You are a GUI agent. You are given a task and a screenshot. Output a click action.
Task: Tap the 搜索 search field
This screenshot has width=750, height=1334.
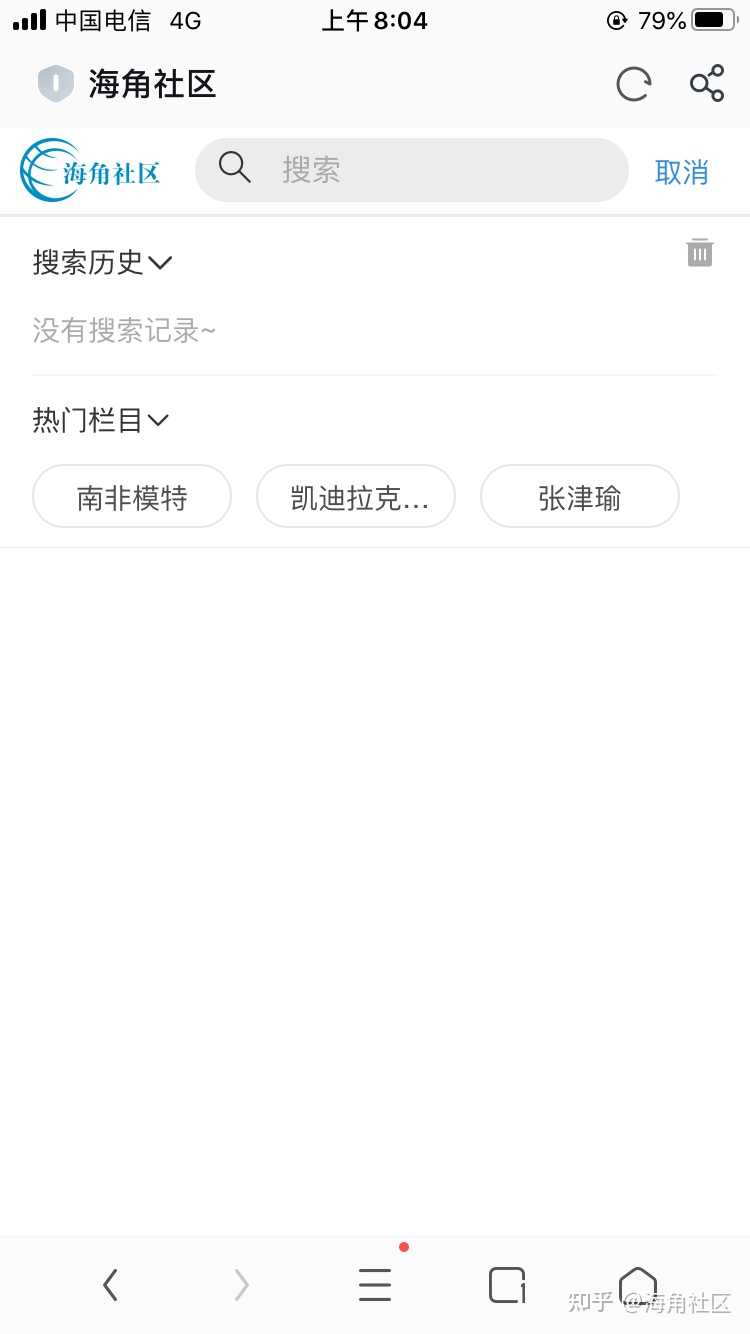(411, 170)
